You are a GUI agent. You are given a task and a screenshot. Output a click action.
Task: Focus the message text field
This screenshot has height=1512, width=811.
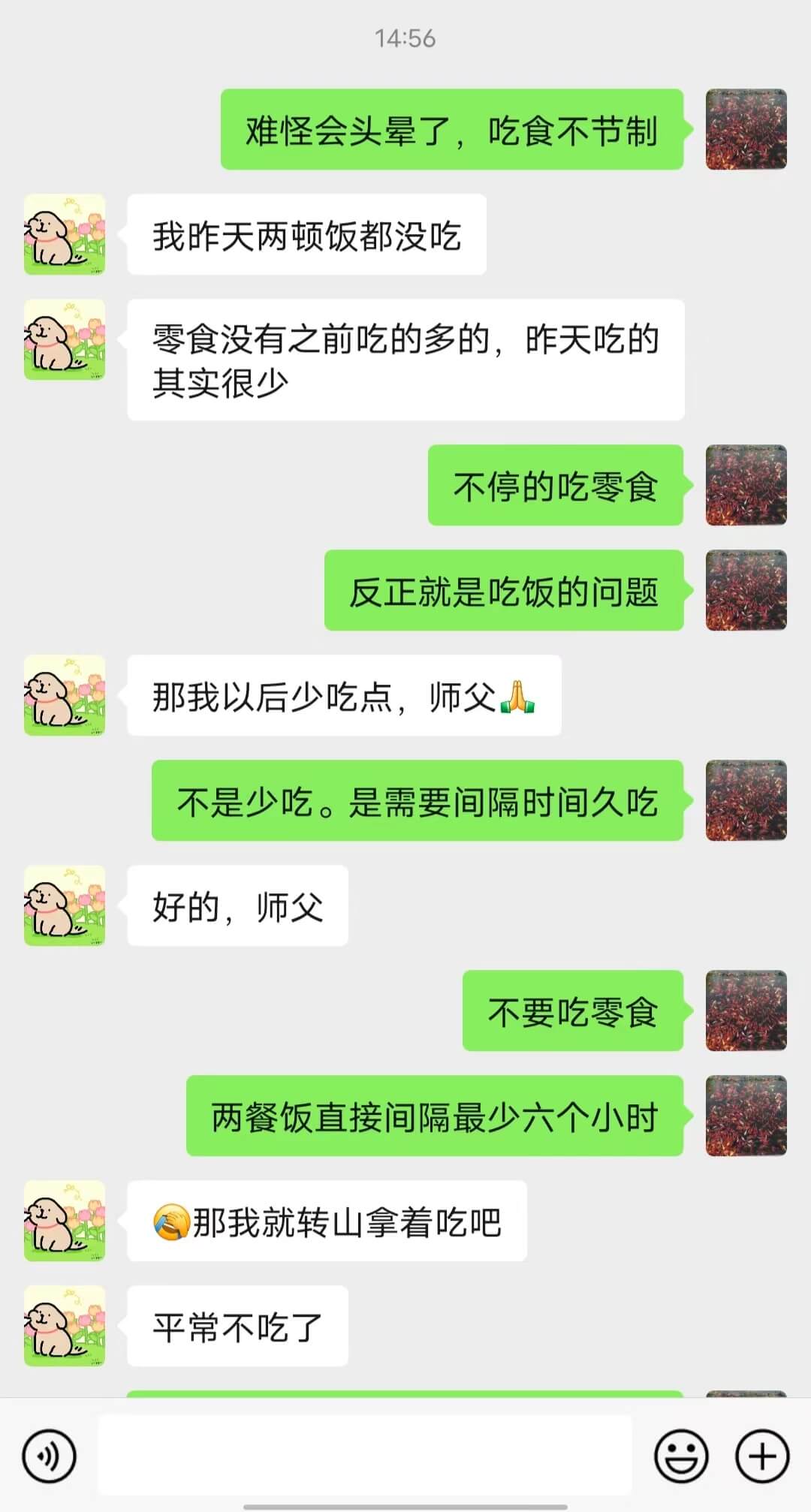(365, 1455)
